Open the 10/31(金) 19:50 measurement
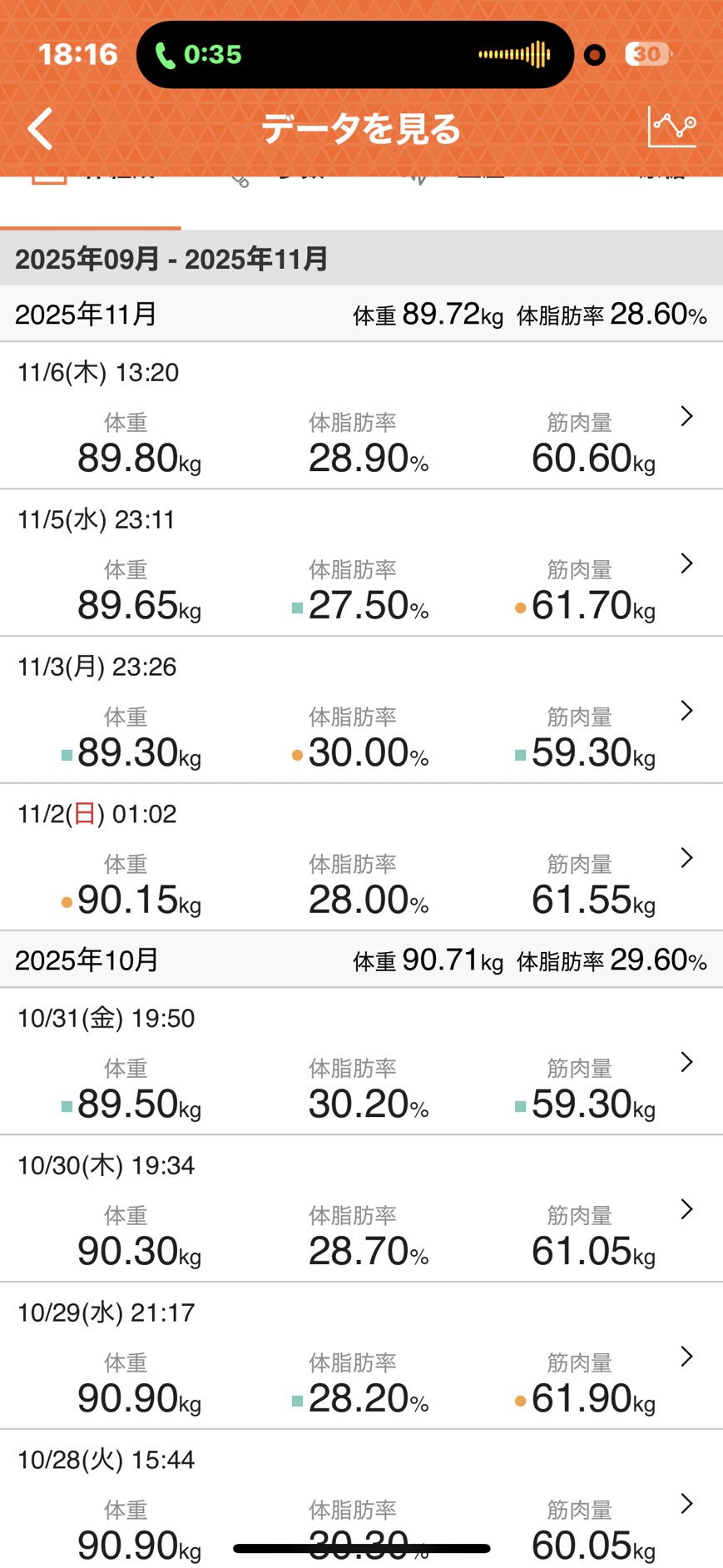723x1568 pixels. [x=361, y=1062]
